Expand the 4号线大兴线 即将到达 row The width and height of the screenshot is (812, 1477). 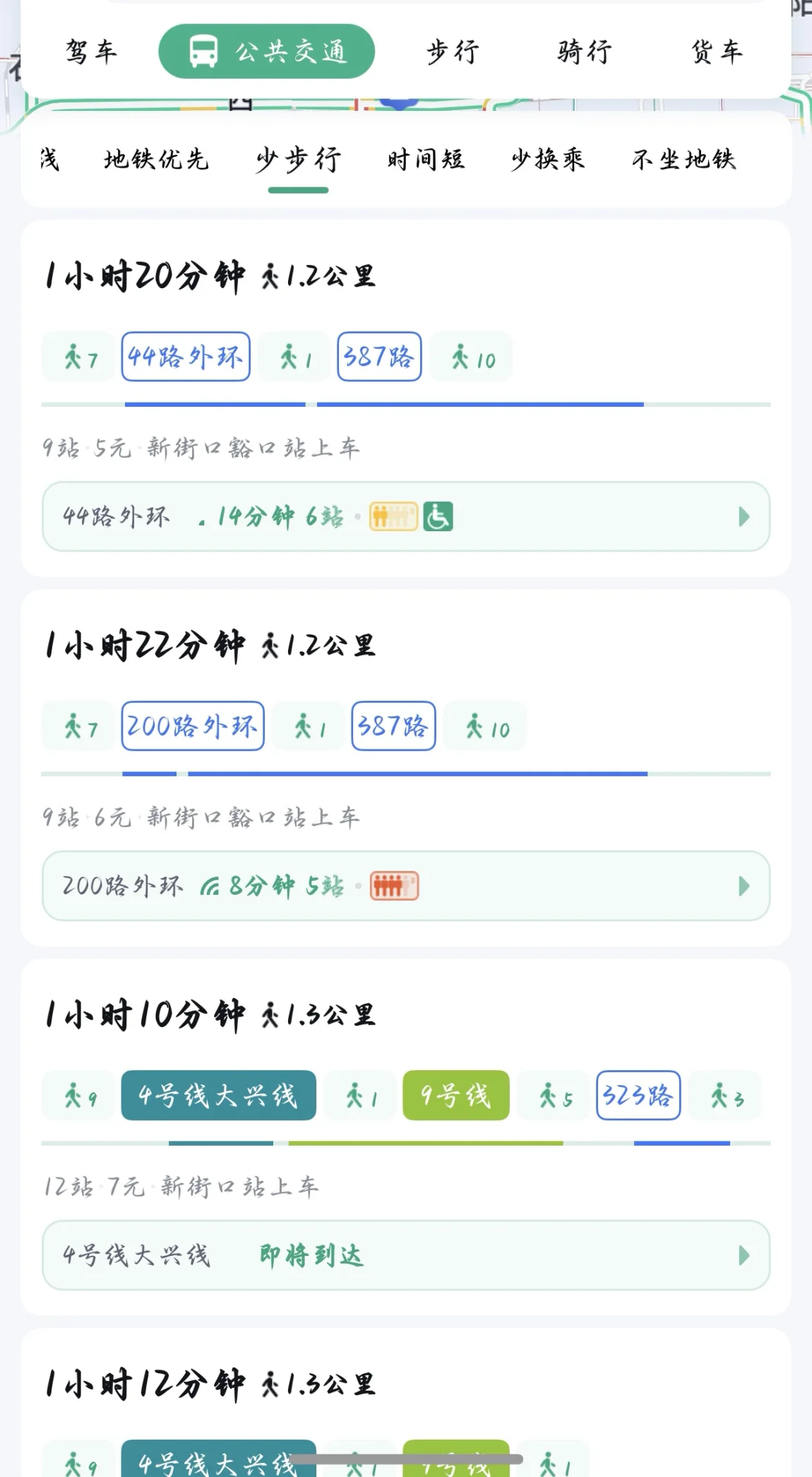406,1255
